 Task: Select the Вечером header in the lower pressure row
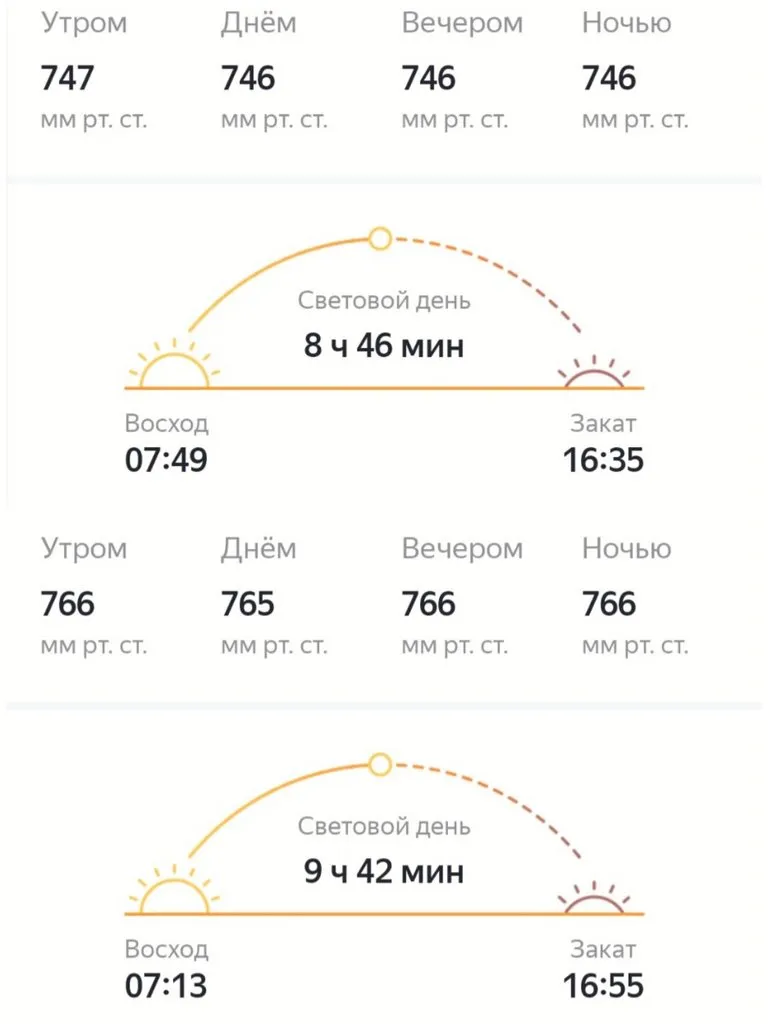point(462,548)
